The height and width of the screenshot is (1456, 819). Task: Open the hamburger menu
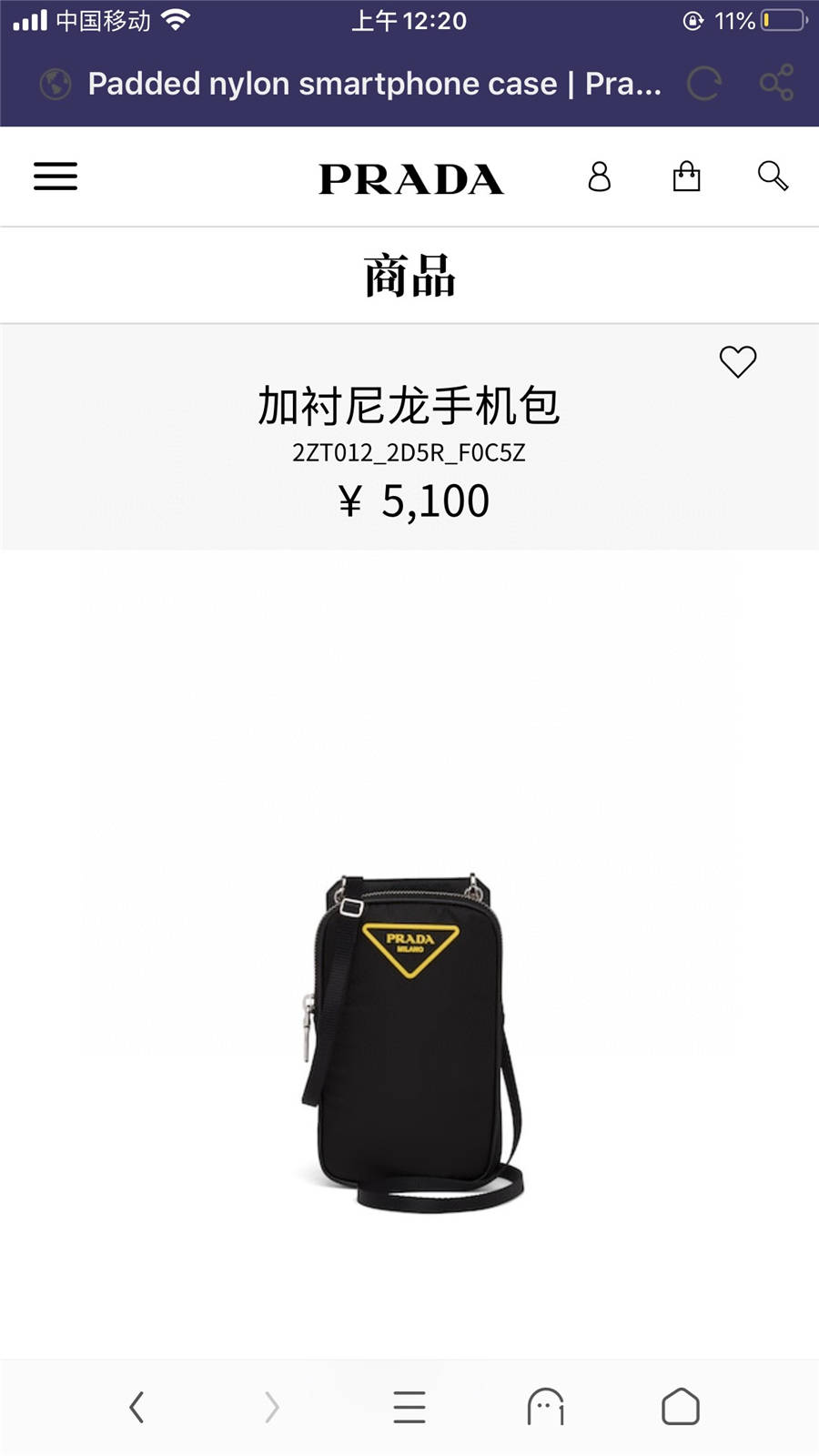(x=56, y=176)
